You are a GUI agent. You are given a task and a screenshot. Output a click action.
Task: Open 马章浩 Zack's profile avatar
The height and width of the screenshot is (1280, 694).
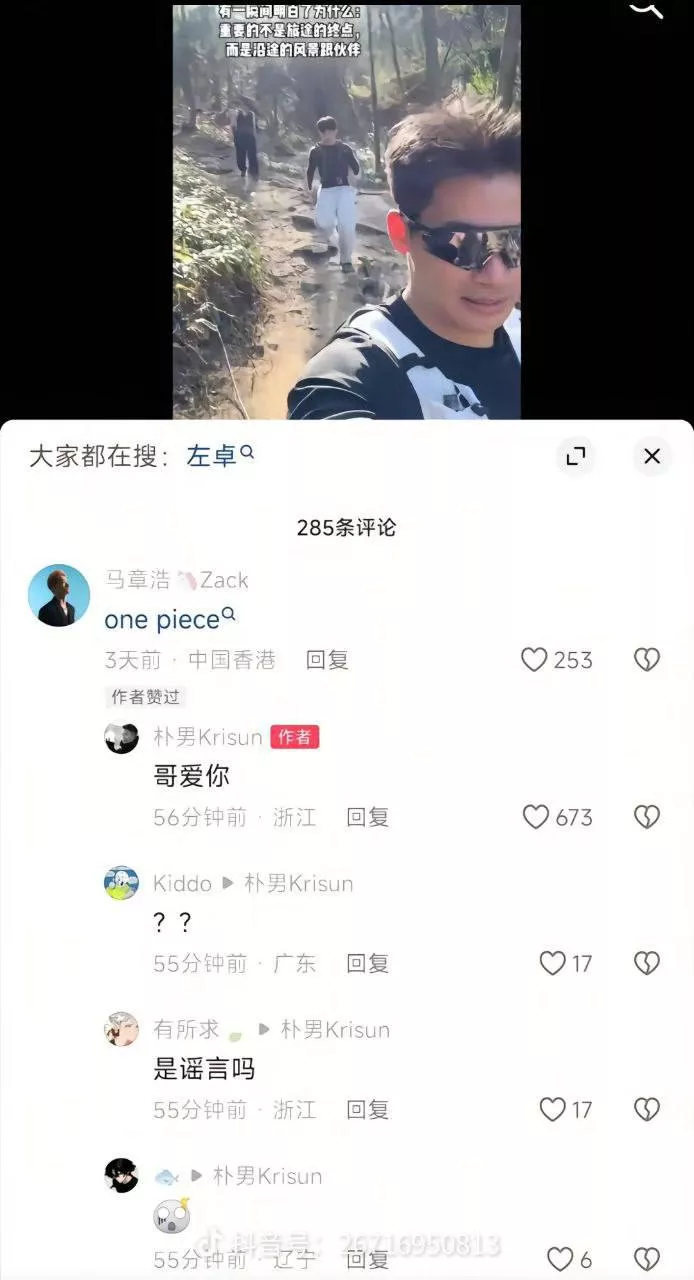[x=59, y=595]
